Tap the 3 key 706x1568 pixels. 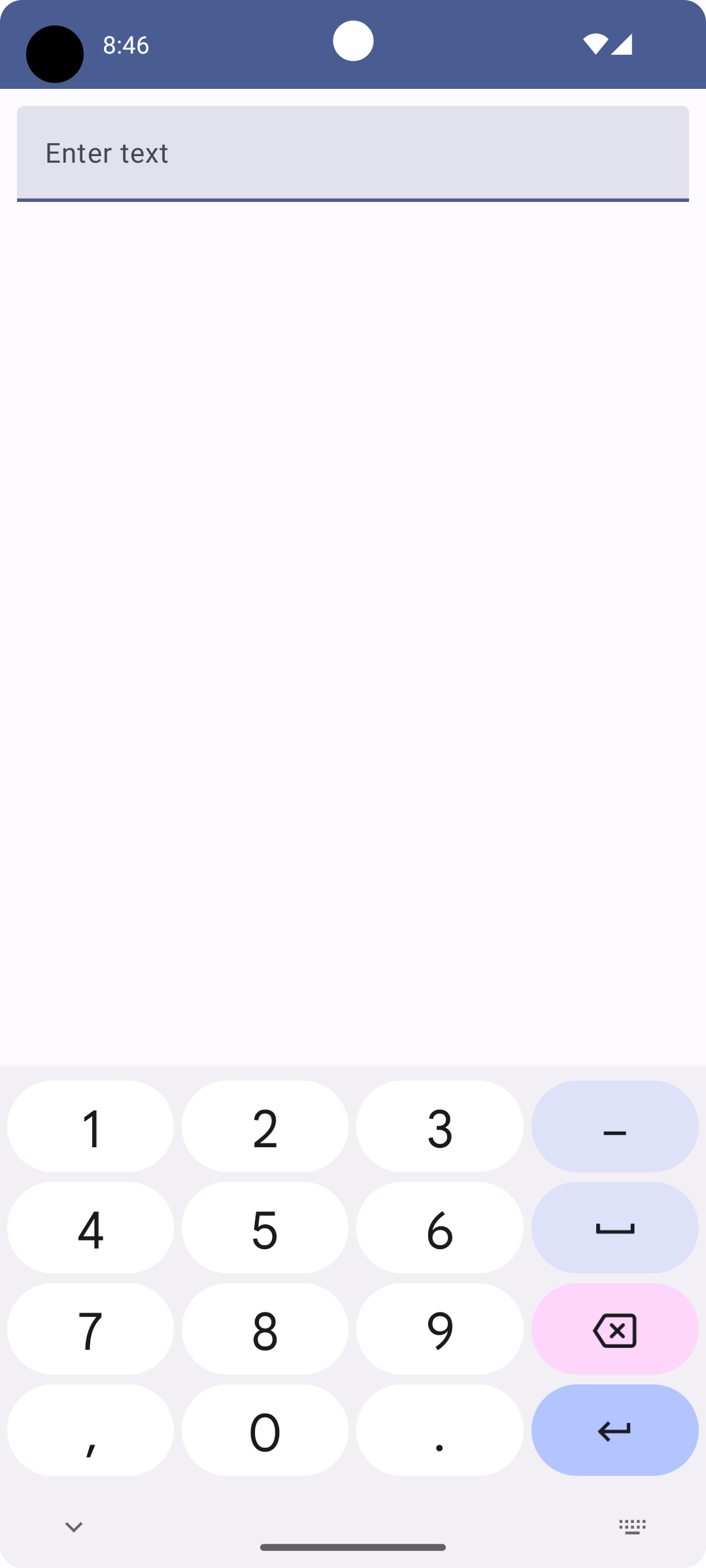[440, 1126]
